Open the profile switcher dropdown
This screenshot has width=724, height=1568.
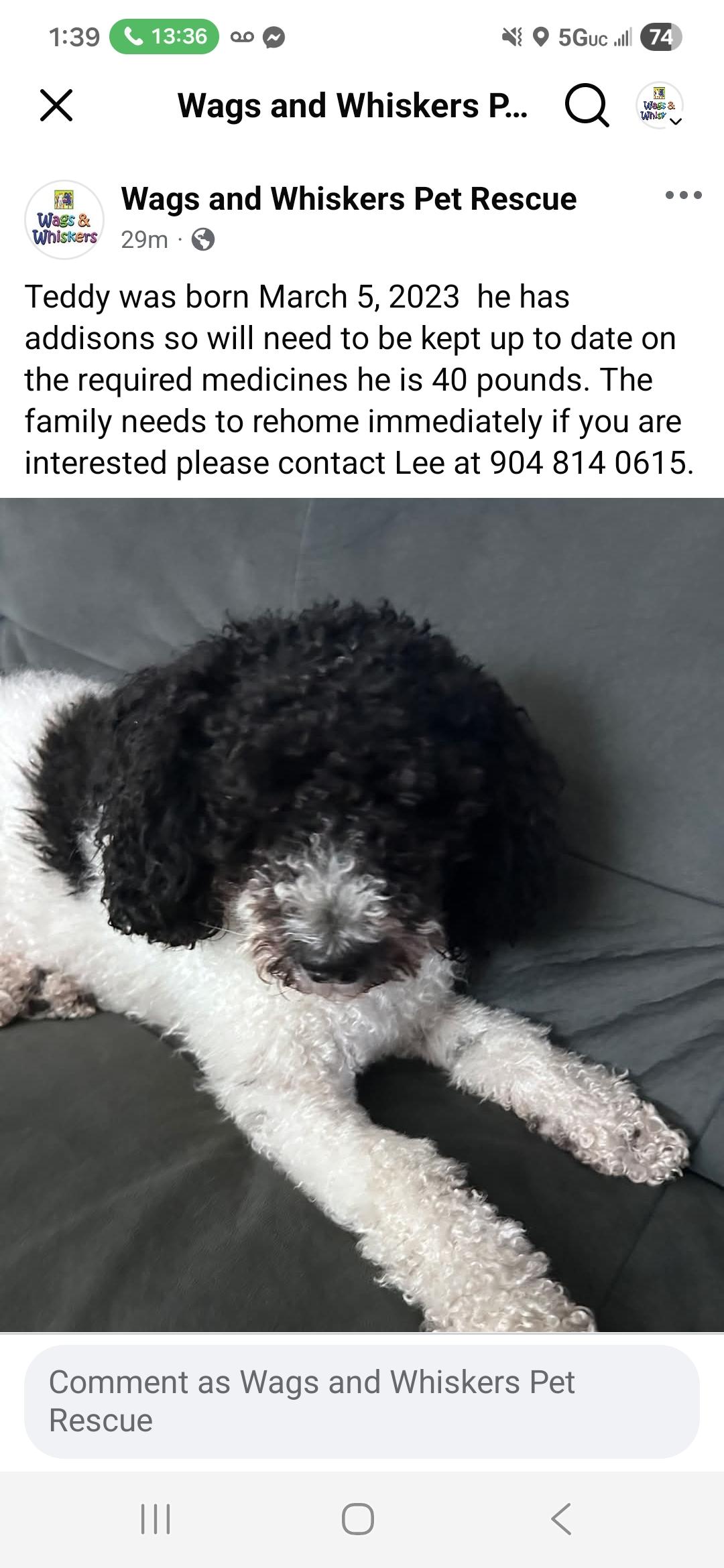click(x=660, y=107)
